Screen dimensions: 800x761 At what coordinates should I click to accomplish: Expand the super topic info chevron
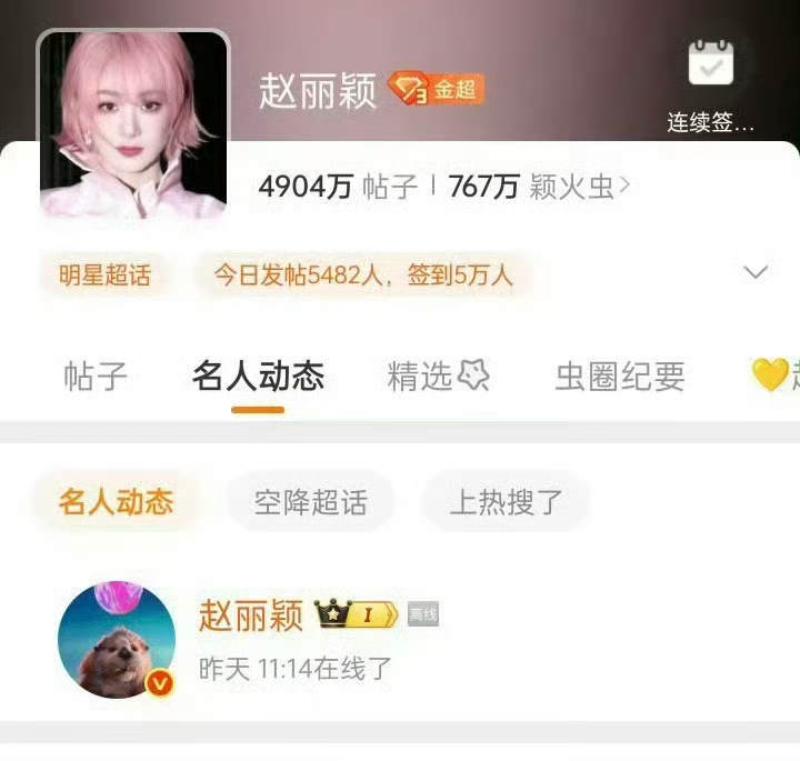click(757, 272)
